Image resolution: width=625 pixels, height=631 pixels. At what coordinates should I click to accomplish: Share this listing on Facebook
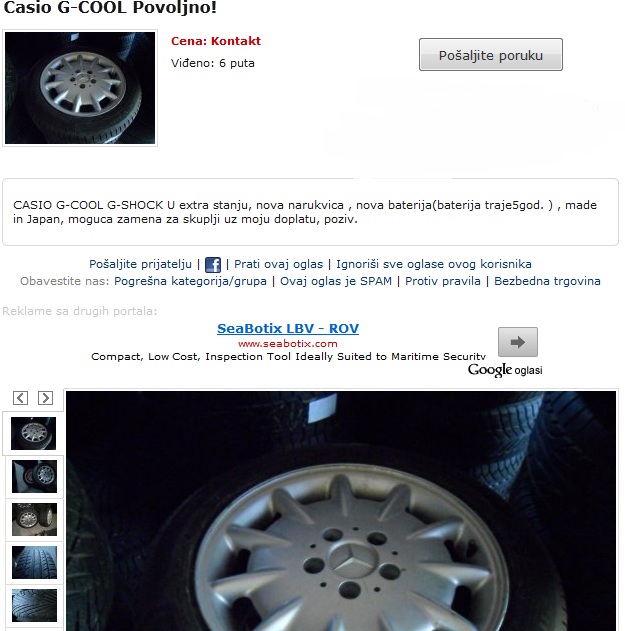[213, 265]
